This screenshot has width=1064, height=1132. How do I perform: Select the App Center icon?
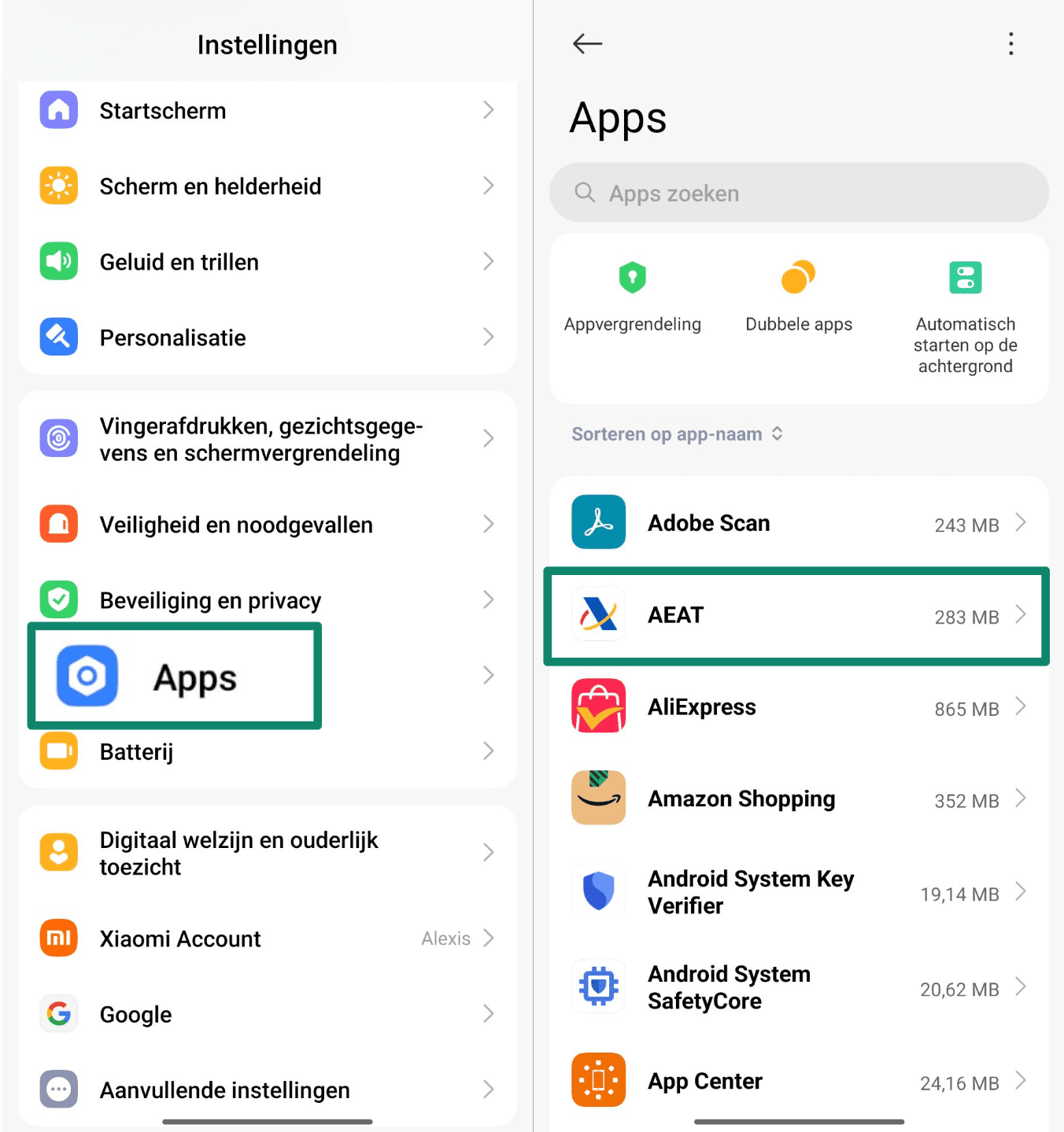coord(597,1080)
